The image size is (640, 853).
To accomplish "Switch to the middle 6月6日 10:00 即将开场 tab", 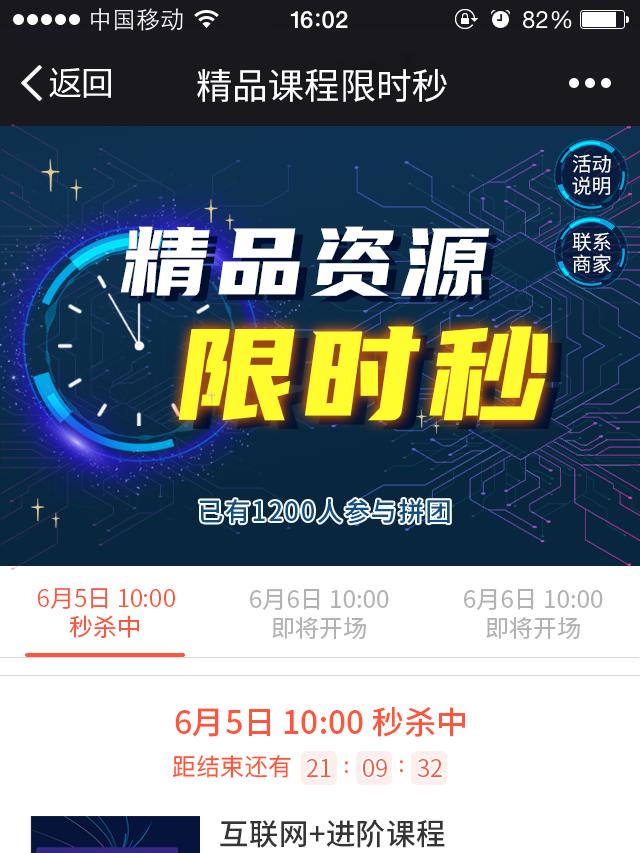I will (x=319, y=613).
